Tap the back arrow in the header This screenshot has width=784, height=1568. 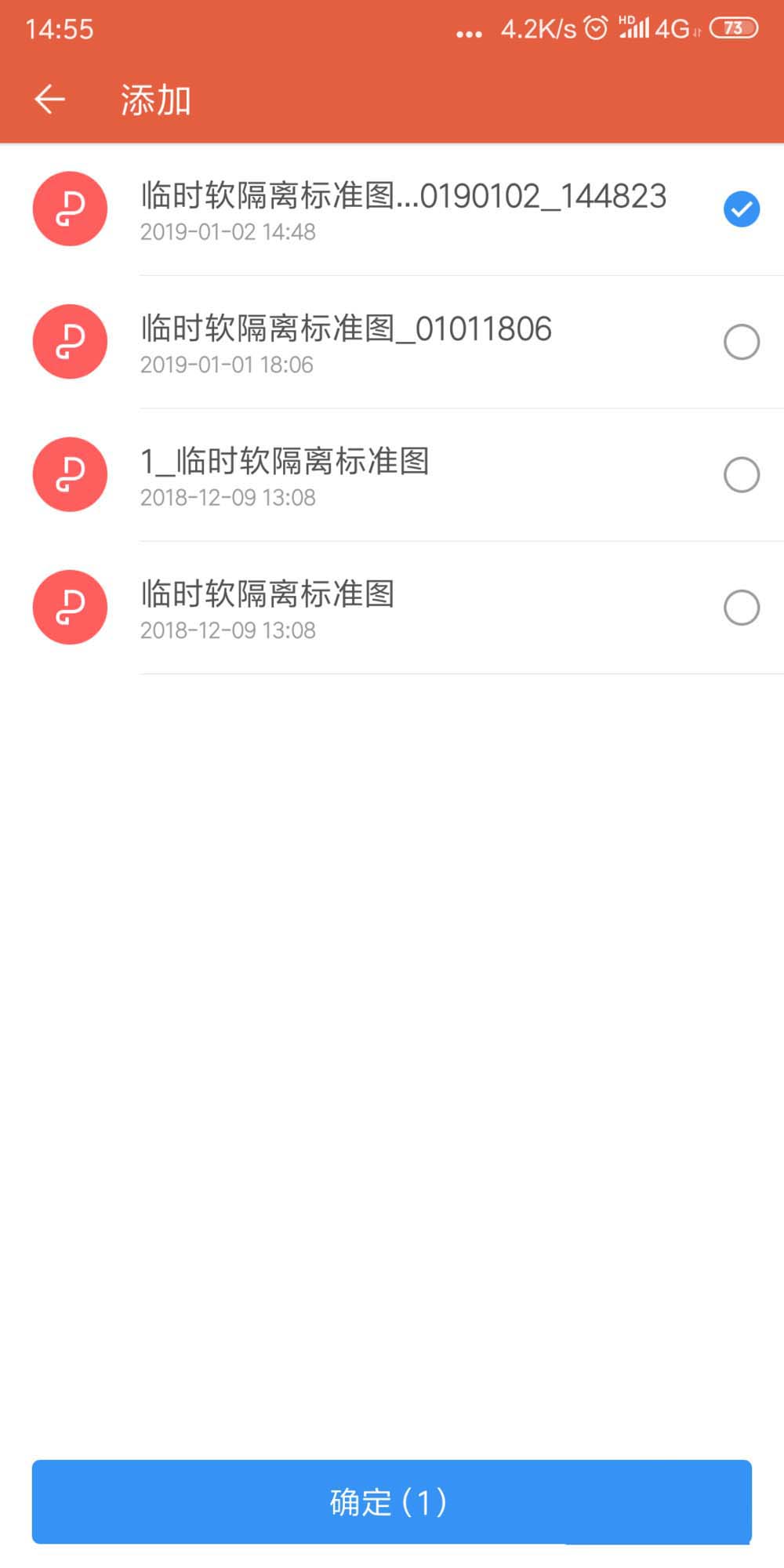point(49,99)
